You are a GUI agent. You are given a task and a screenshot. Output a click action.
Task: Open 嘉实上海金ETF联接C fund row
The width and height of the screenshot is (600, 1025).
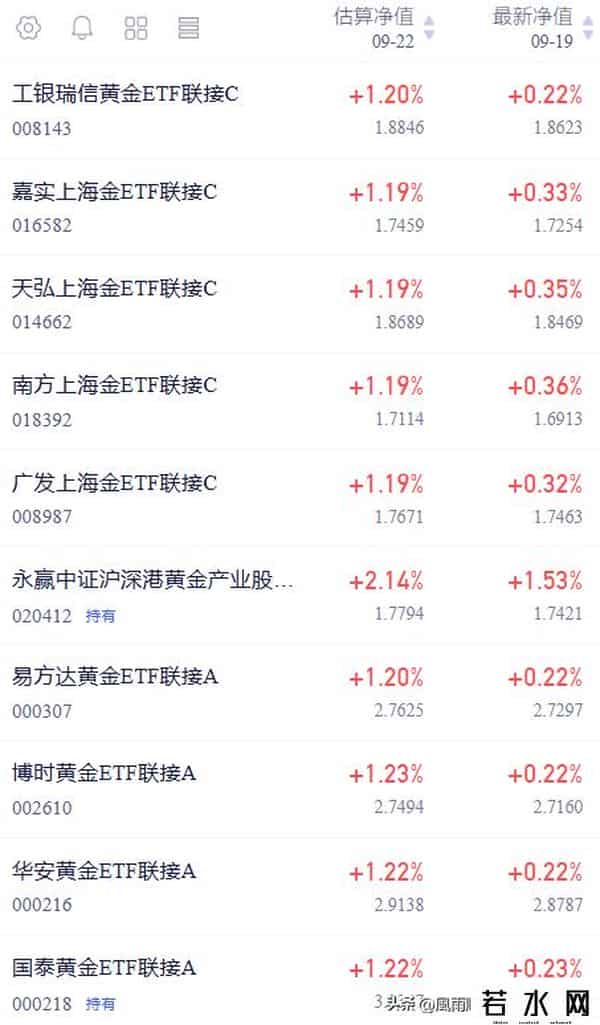(115, 192)
